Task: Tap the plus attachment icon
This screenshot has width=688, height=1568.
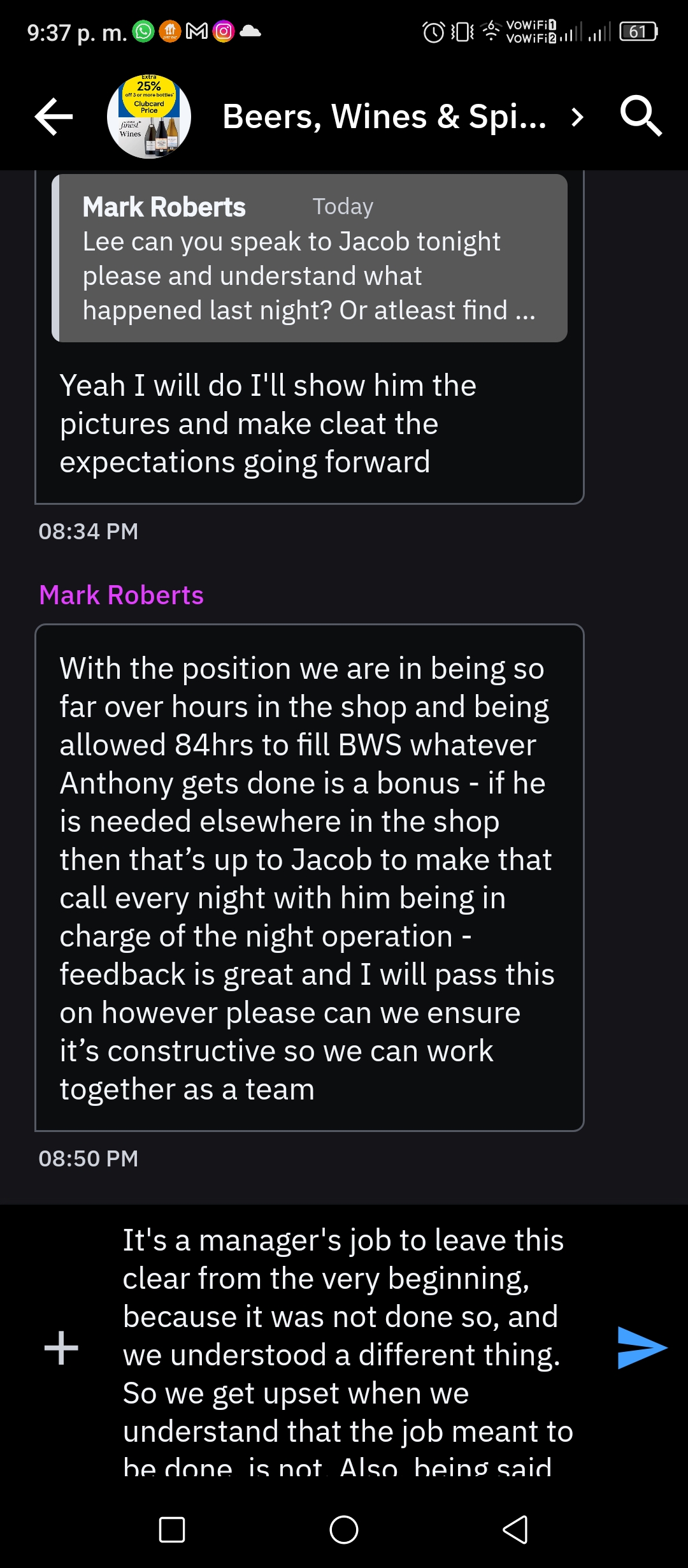Action: click(61, 1347)
